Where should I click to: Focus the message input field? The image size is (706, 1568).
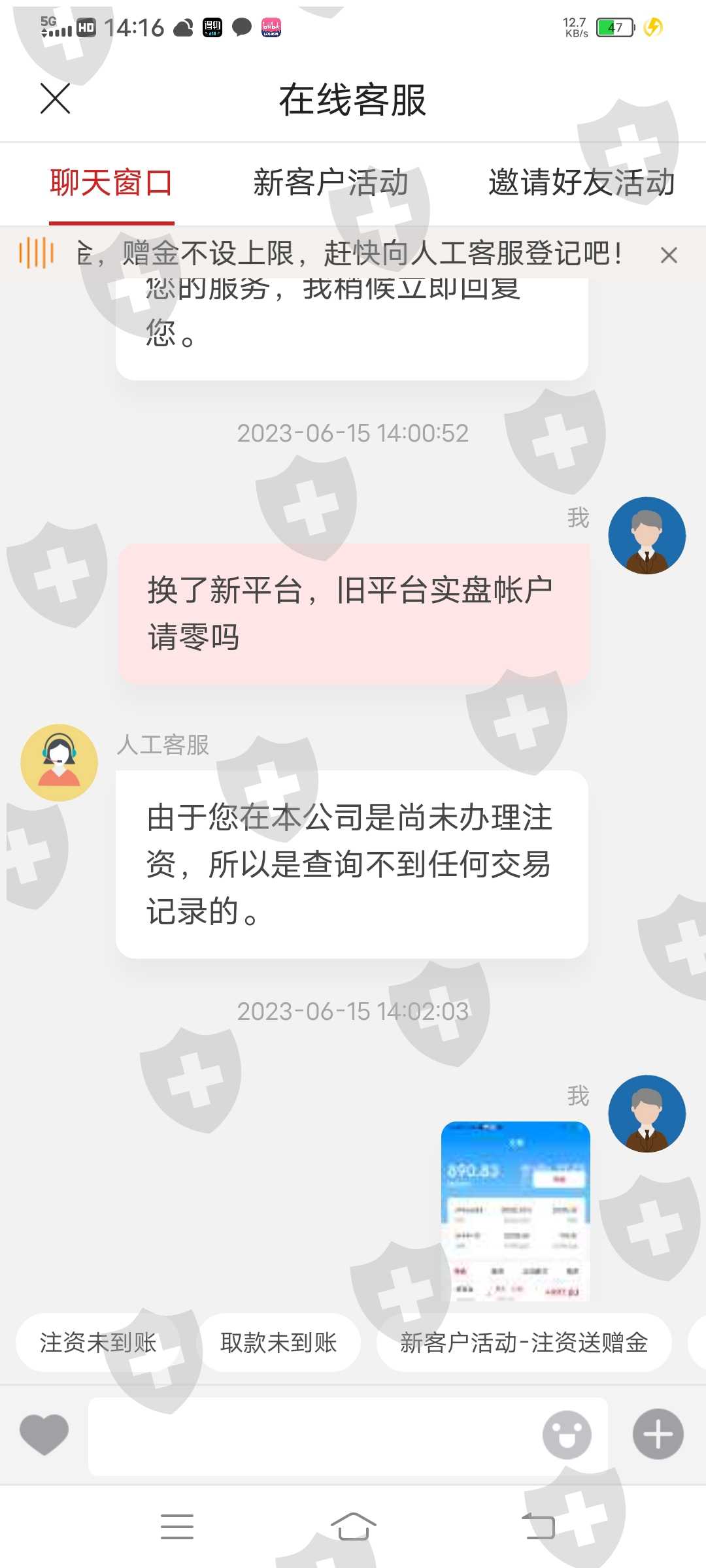pyautogui.click(x=314, y=1435)
